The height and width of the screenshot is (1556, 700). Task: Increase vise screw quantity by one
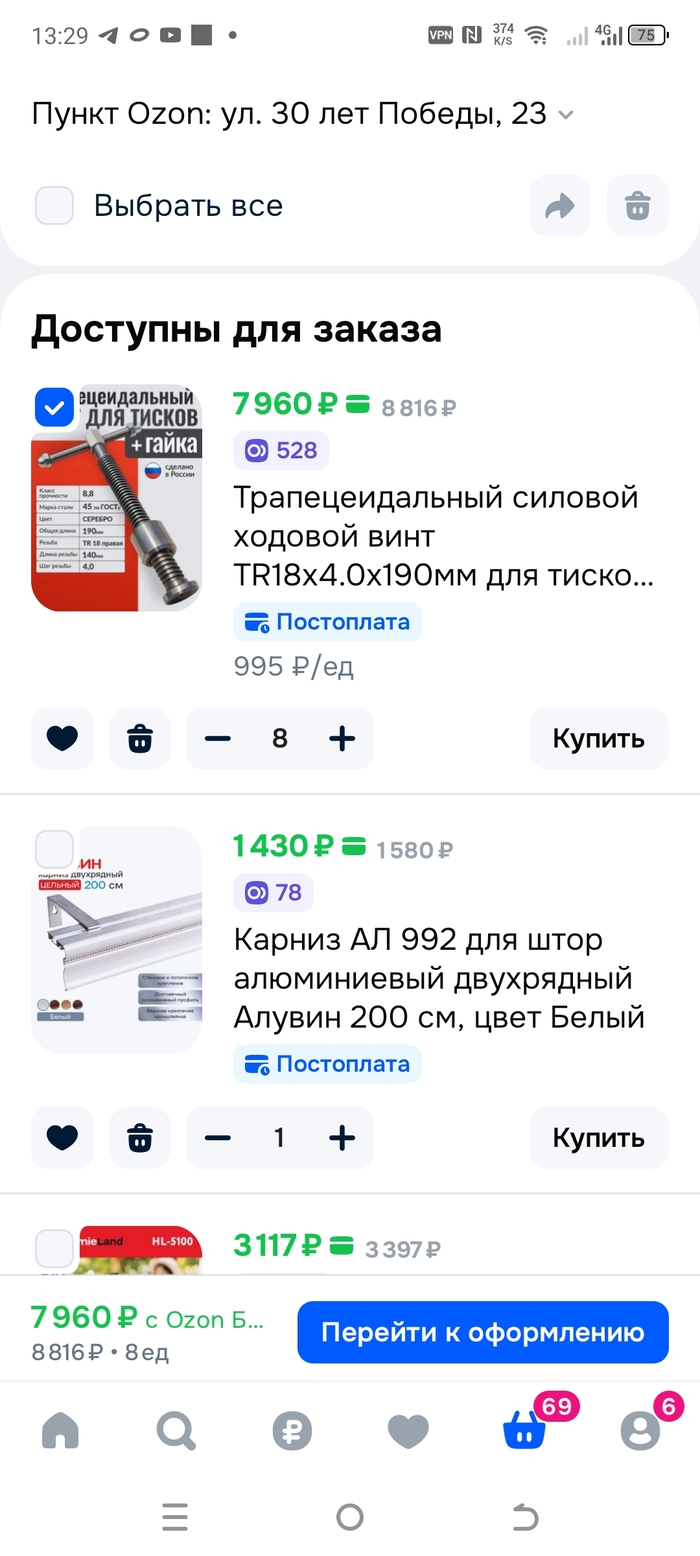pos(342,739)
